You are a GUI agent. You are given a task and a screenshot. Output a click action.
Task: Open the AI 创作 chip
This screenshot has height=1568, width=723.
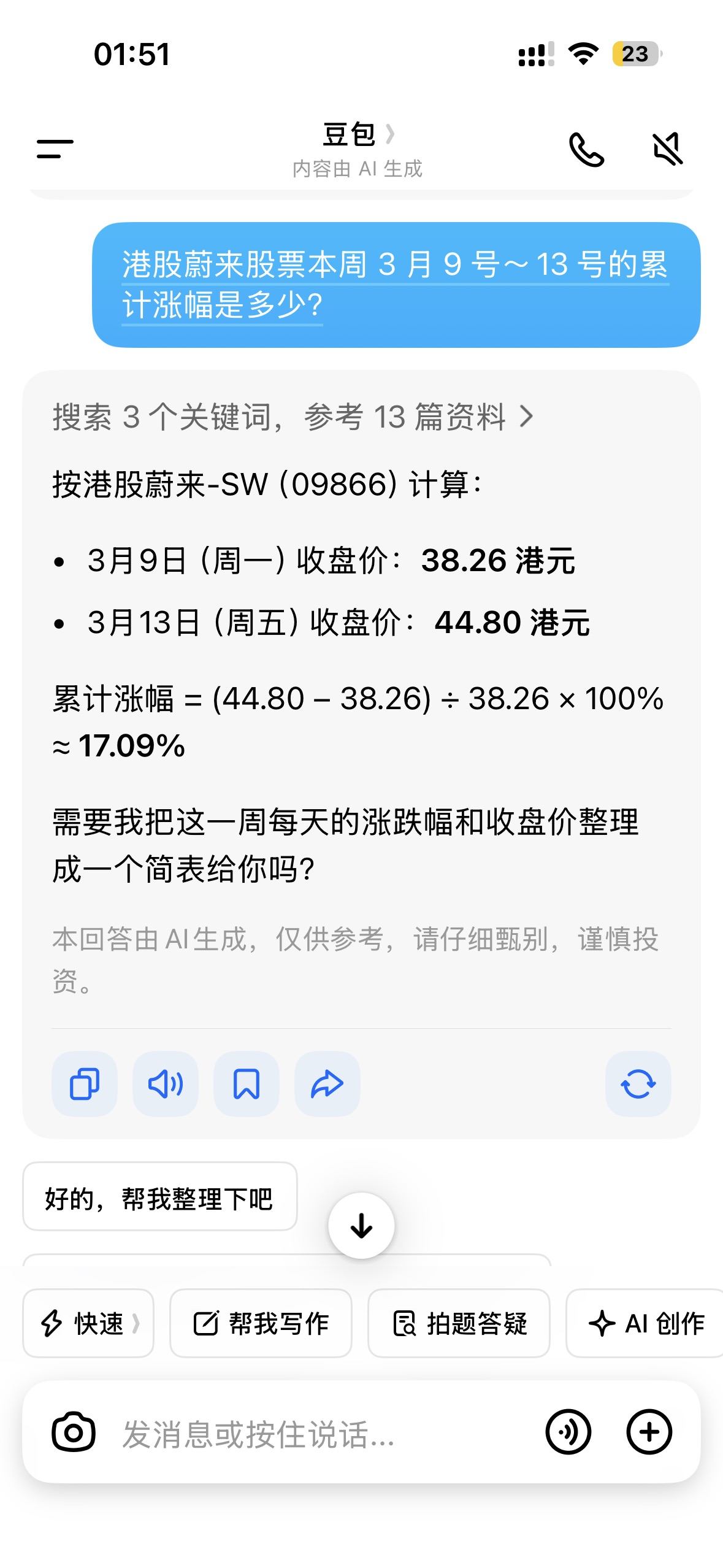pyautogui.click(x=646, y=1323)
